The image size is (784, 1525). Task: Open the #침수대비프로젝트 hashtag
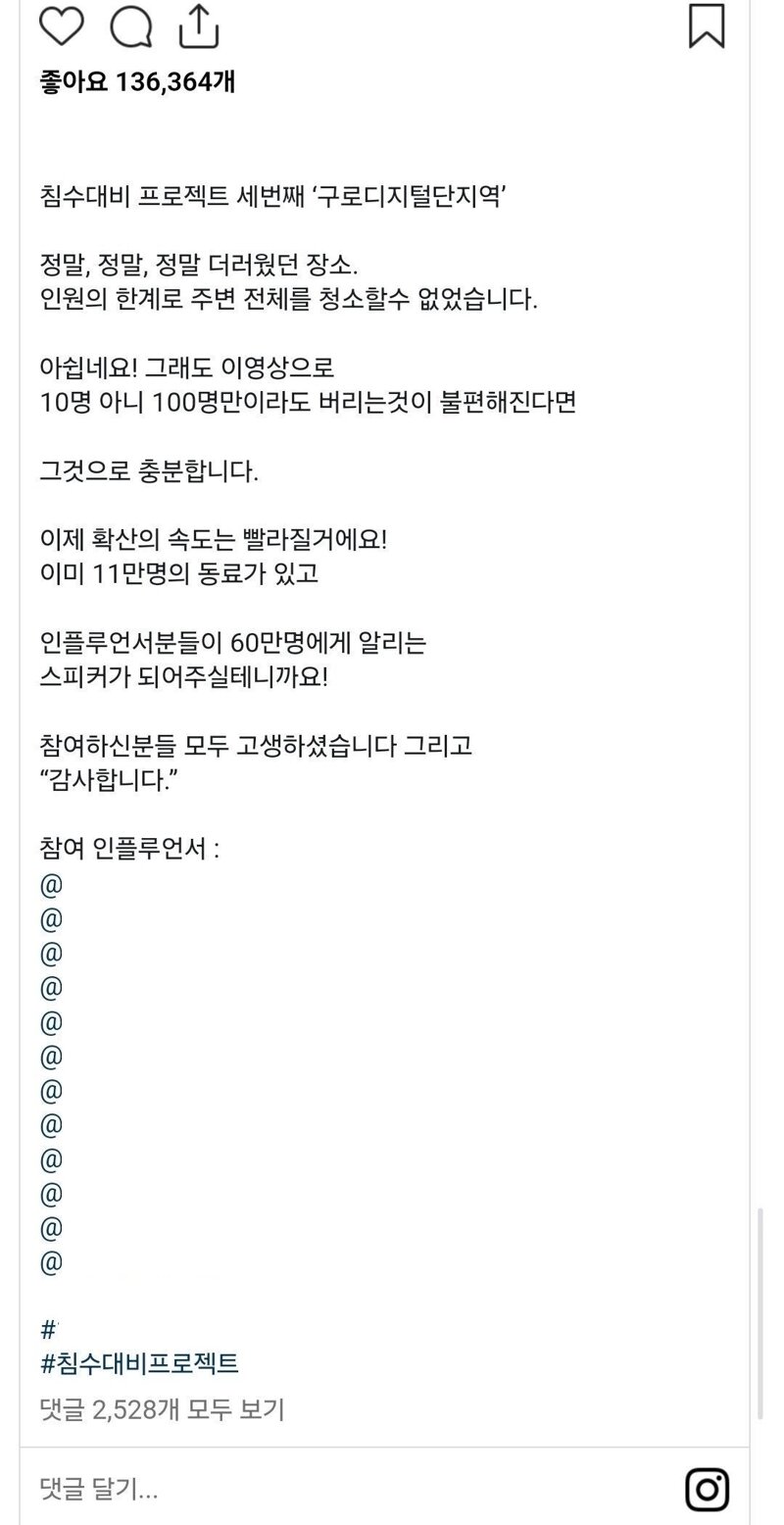[139, 1363]
